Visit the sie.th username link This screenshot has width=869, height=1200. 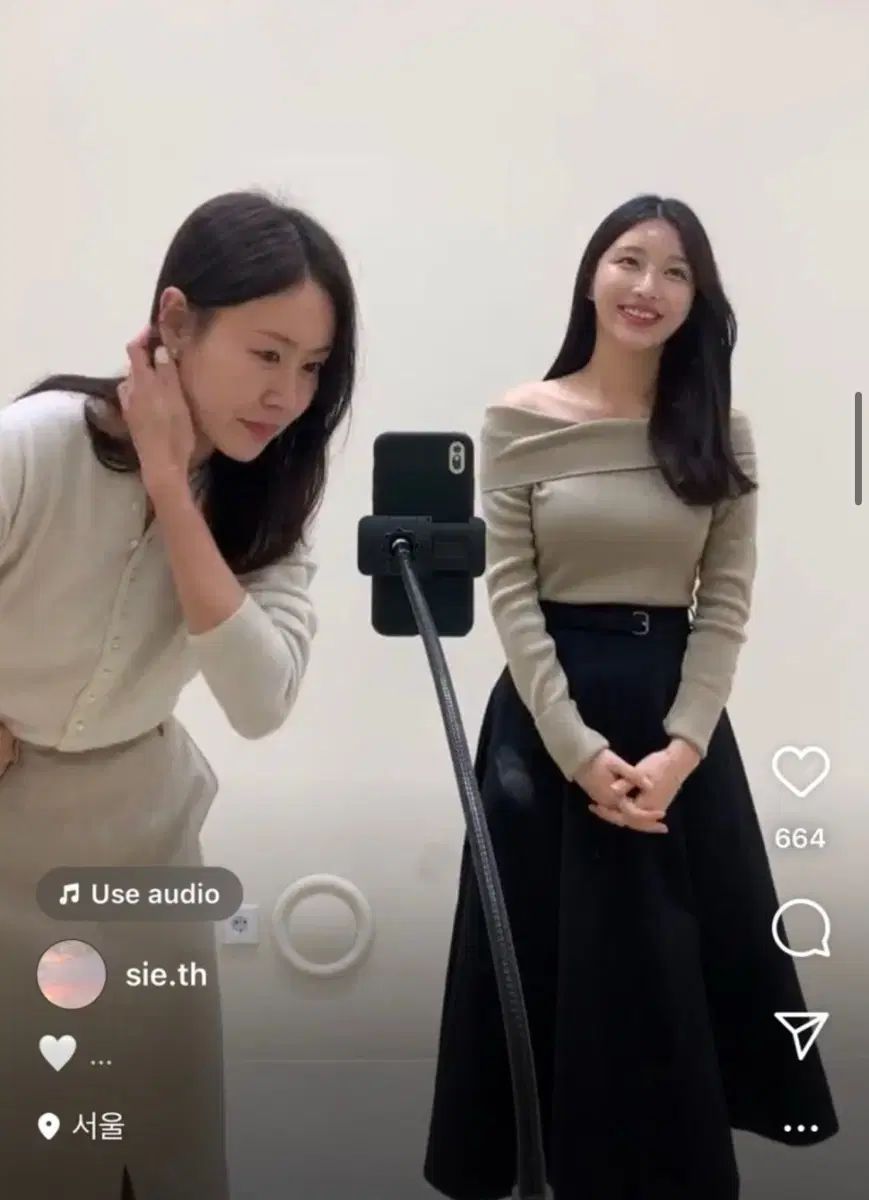(x=166, y=975)
